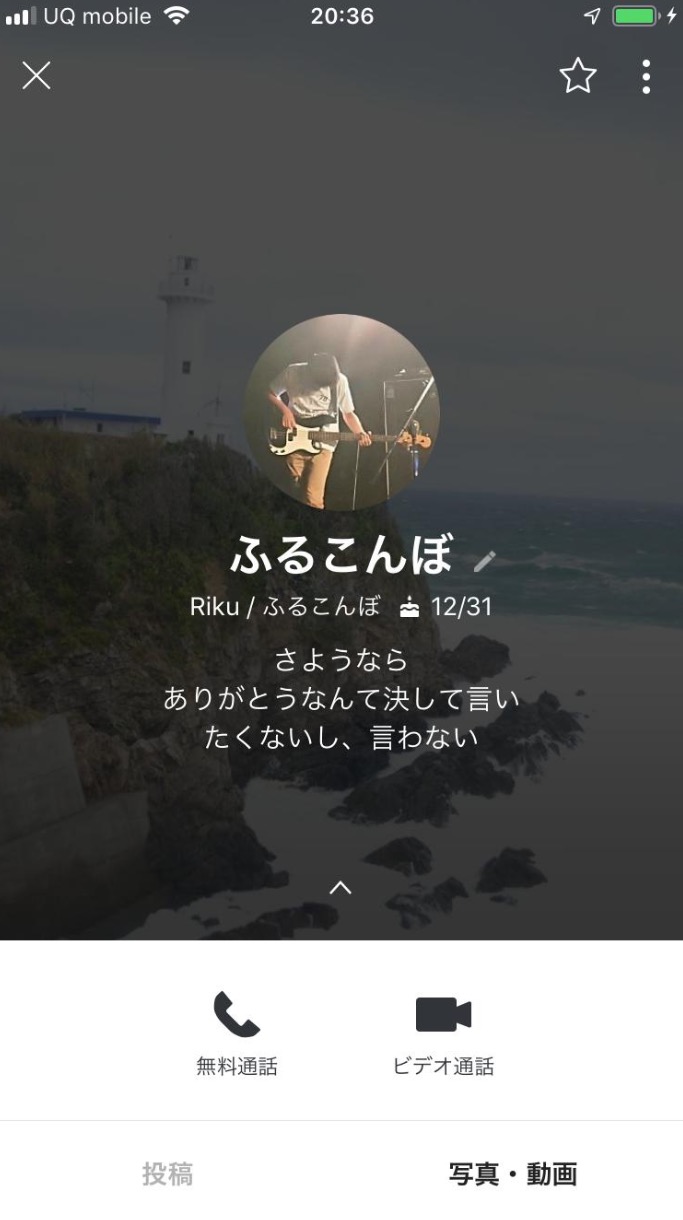Close the profile screen
The image size is (683, 1220).
click(37, 76)
